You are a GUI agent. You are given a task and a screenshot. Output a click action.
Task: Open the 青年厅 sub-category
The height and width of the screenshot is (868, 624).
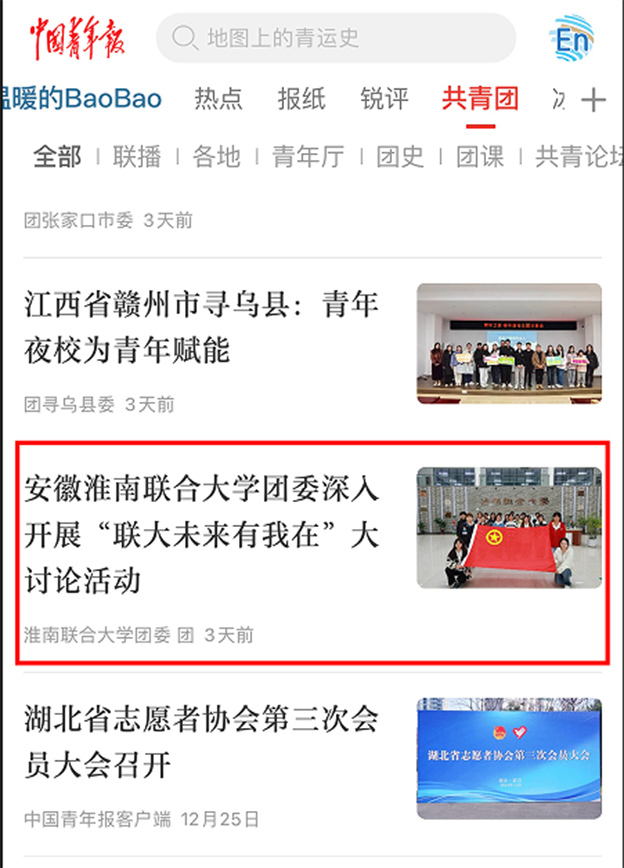308,157
